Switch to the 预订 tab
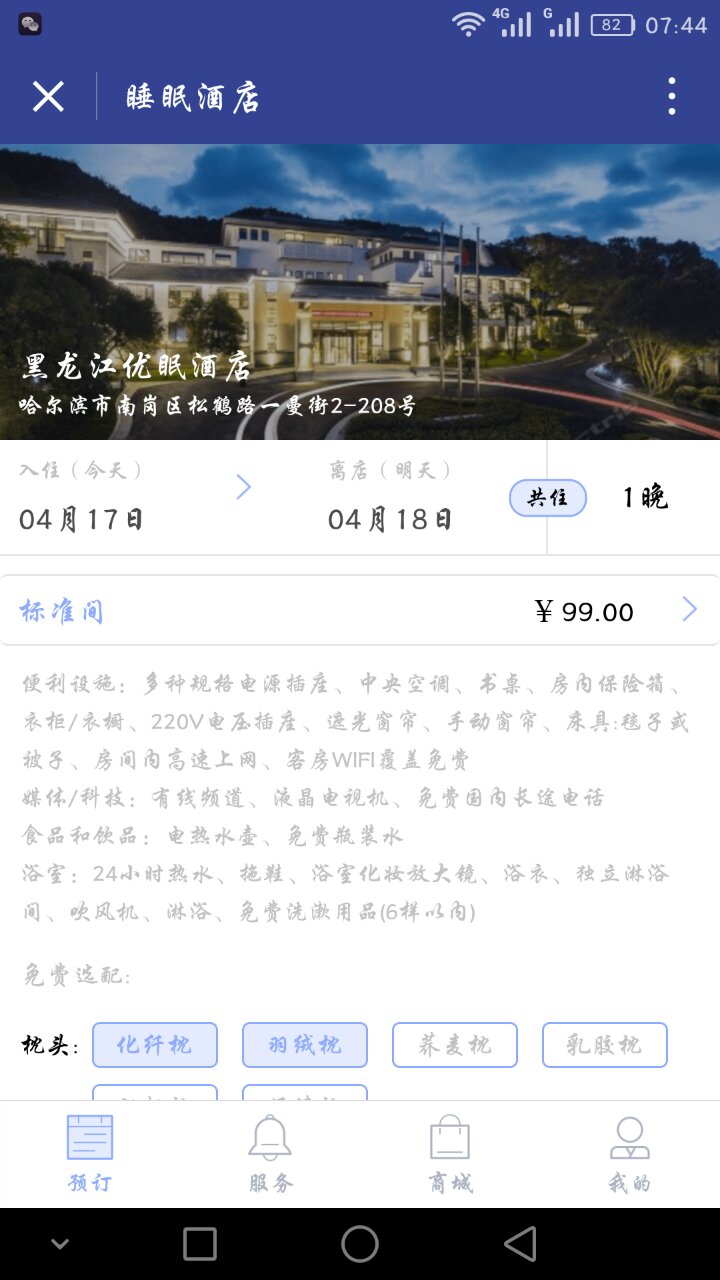The width and height of the screenshot is (720, 1280). (90, 1155)
